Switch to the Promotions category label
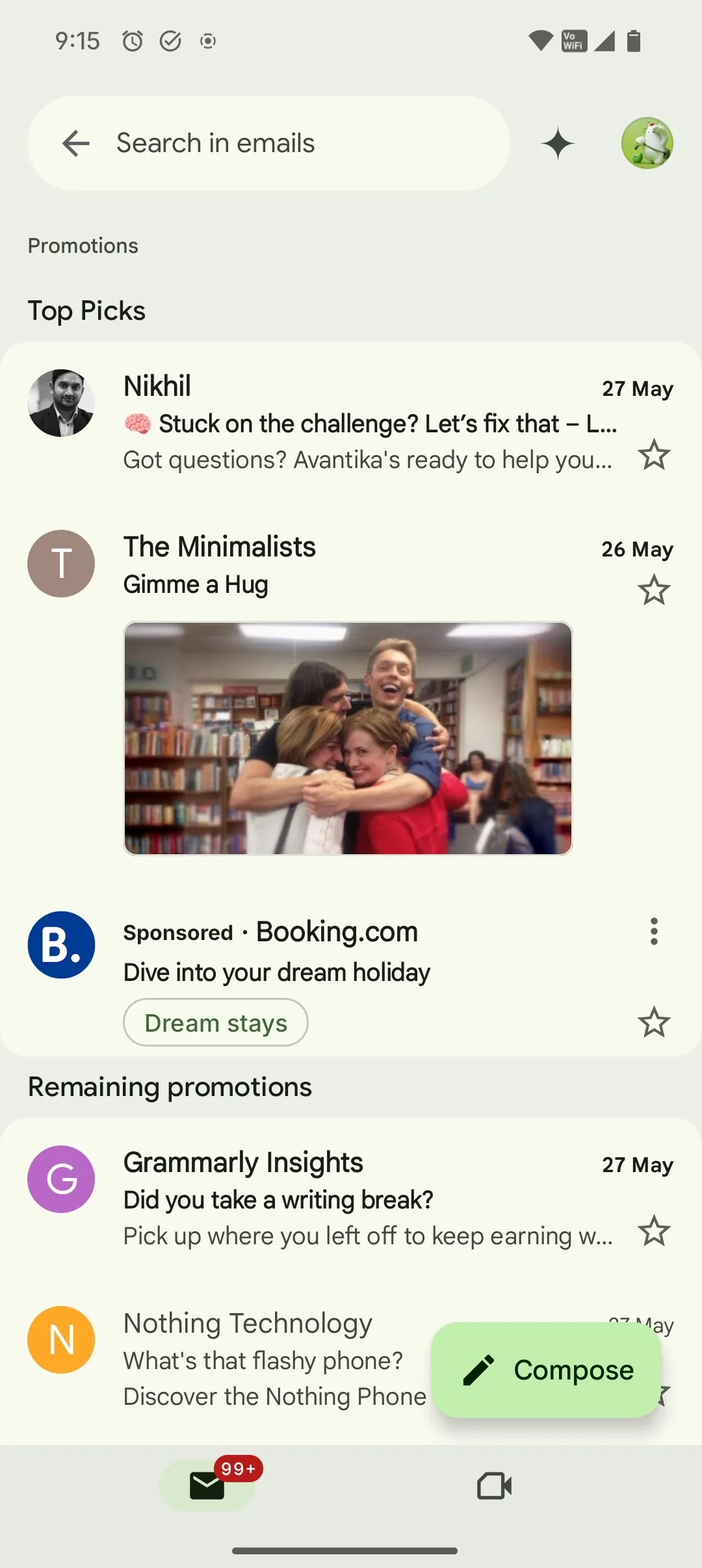 click(x=83, y=246)
